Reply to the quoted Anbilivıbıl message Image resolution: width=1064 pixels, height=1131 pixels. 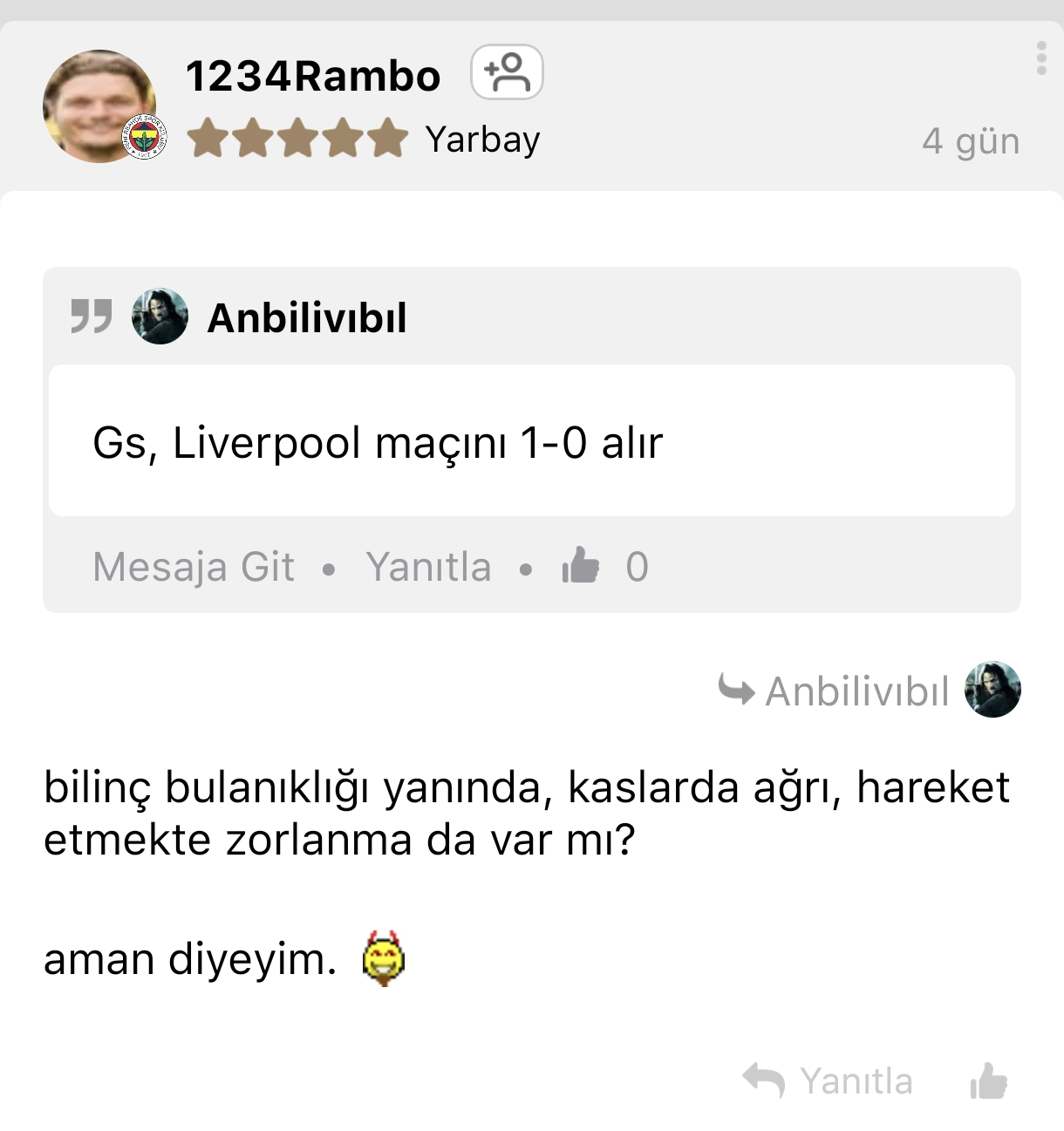428,567
